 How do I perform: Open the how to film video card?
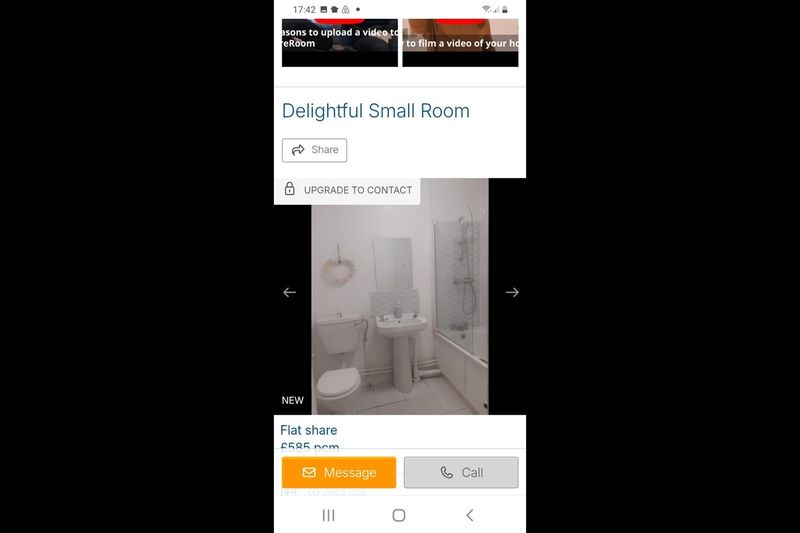click(460, 42)
